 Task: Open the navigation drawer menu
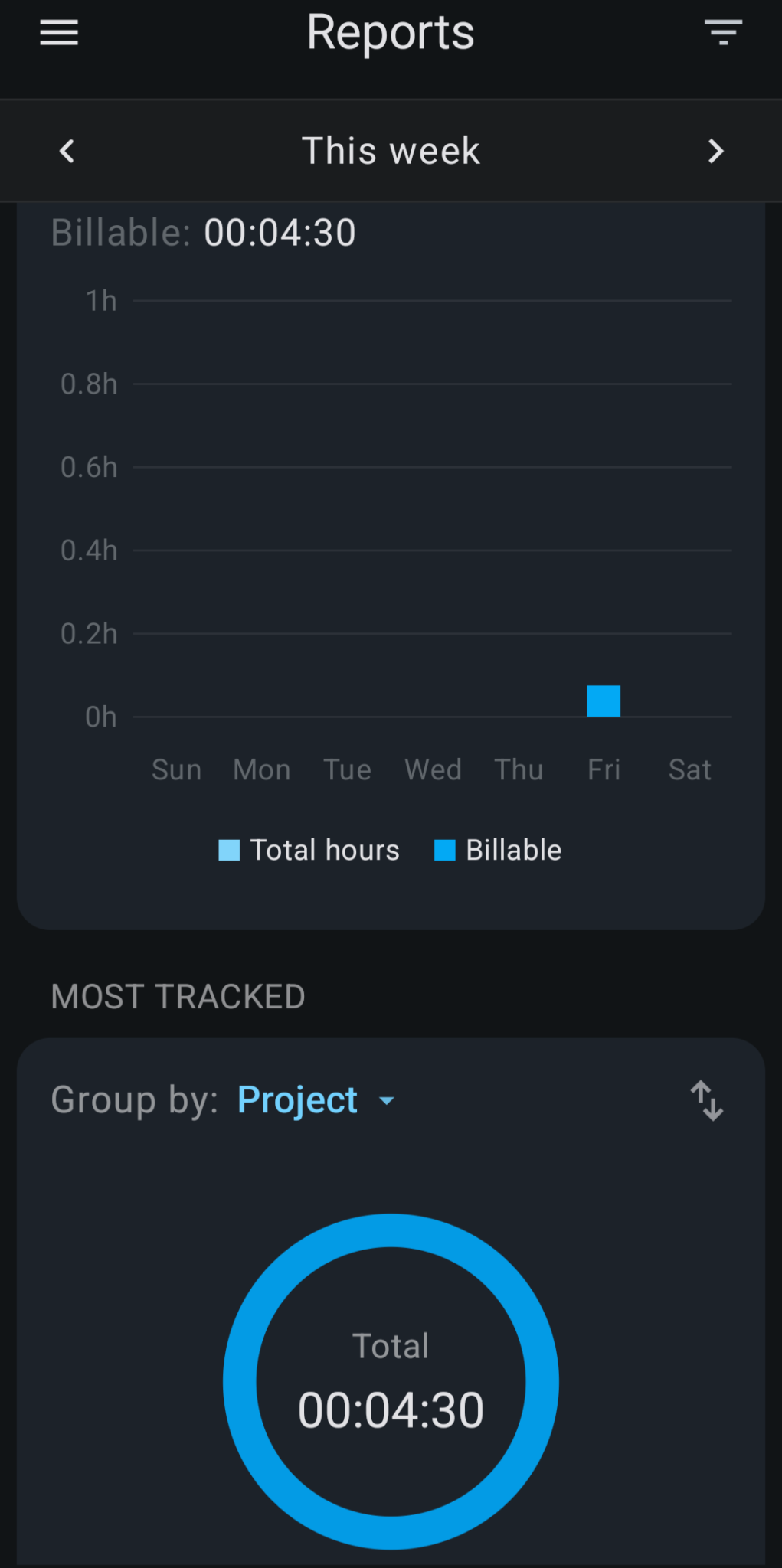(x=58, y=32)
